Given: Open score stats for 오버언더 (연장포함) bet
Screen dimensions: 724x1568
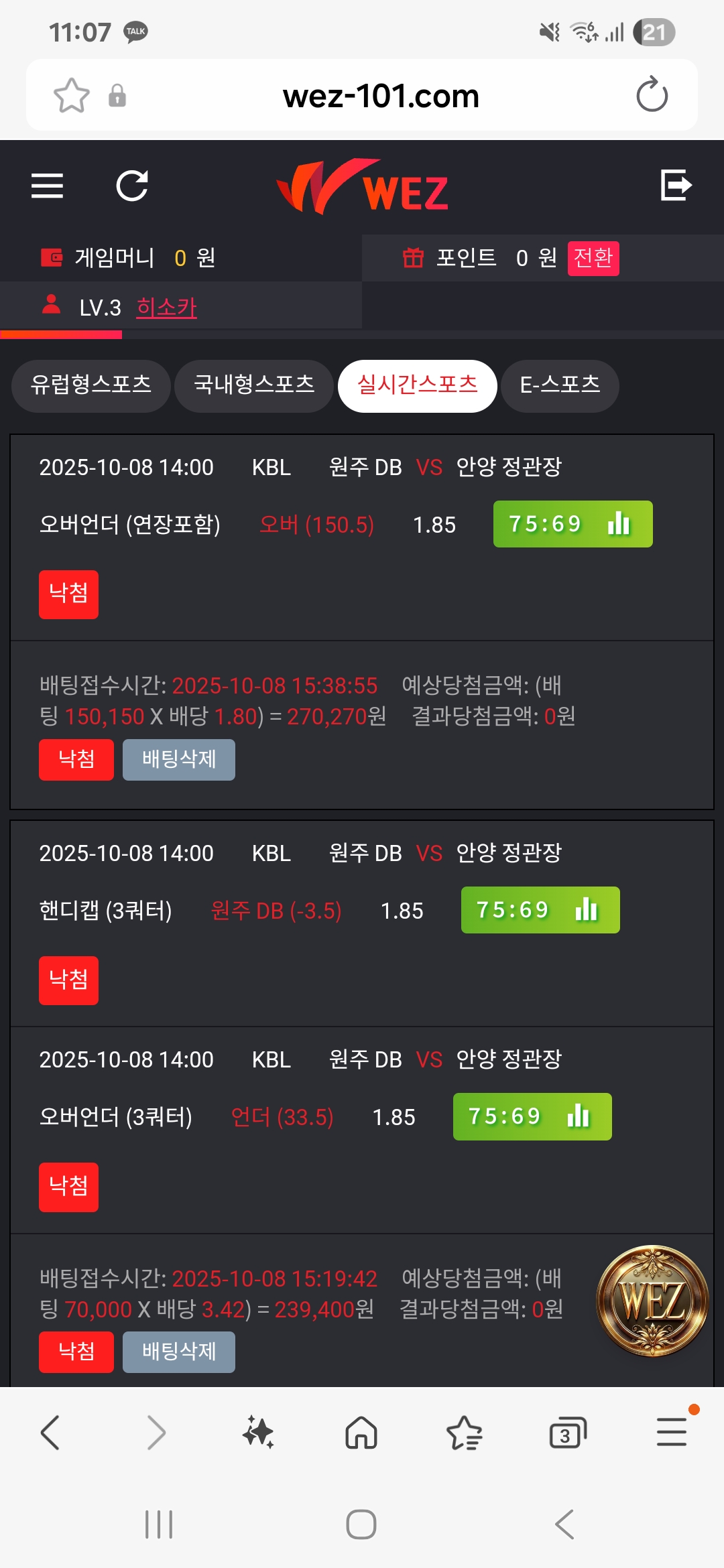Looking at the screenshot, I should (572, 524).
